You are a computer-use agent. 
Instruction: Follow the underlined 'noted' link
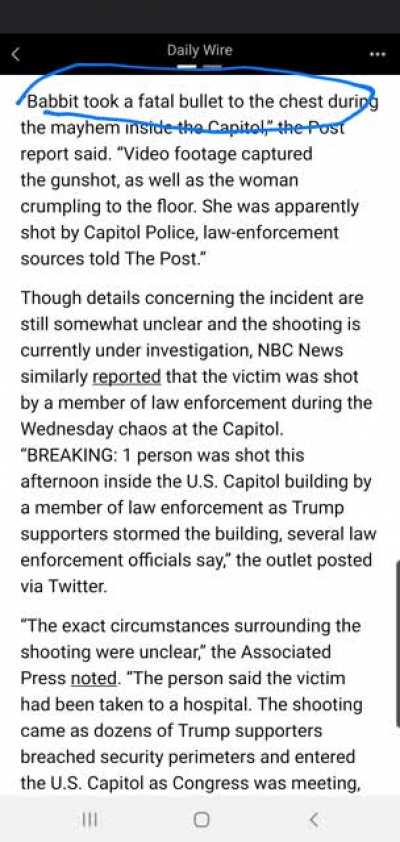pos(94,678)
